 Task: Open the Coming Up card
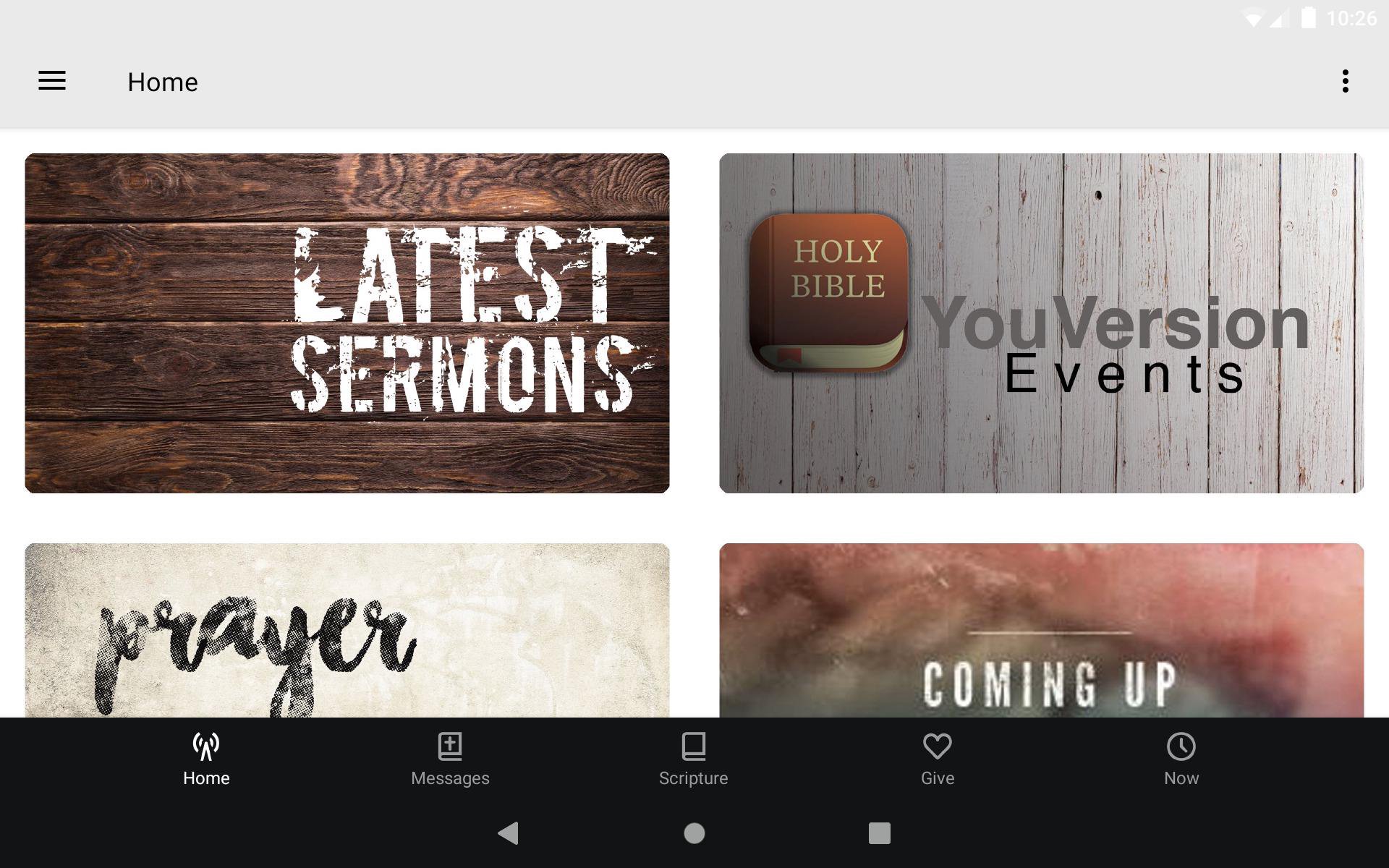(1041, 631)
